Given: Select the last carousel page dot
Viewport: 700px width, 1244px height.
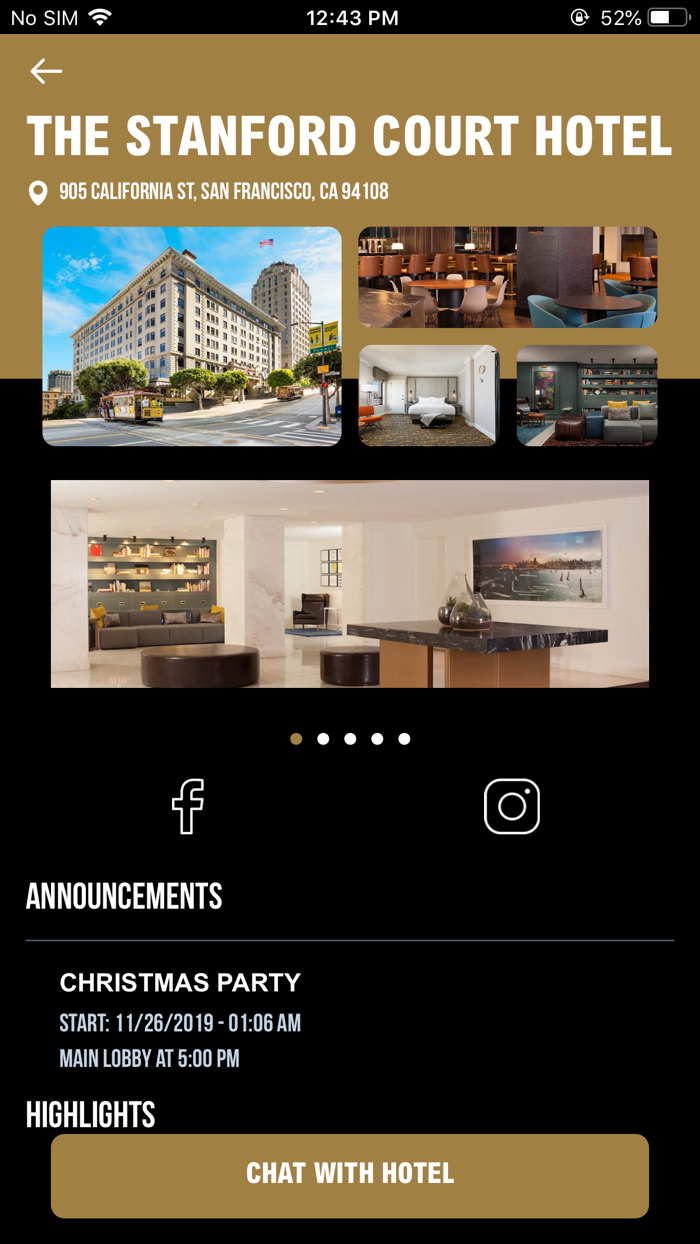Looking at the screenshot, I should click(404, 739).
